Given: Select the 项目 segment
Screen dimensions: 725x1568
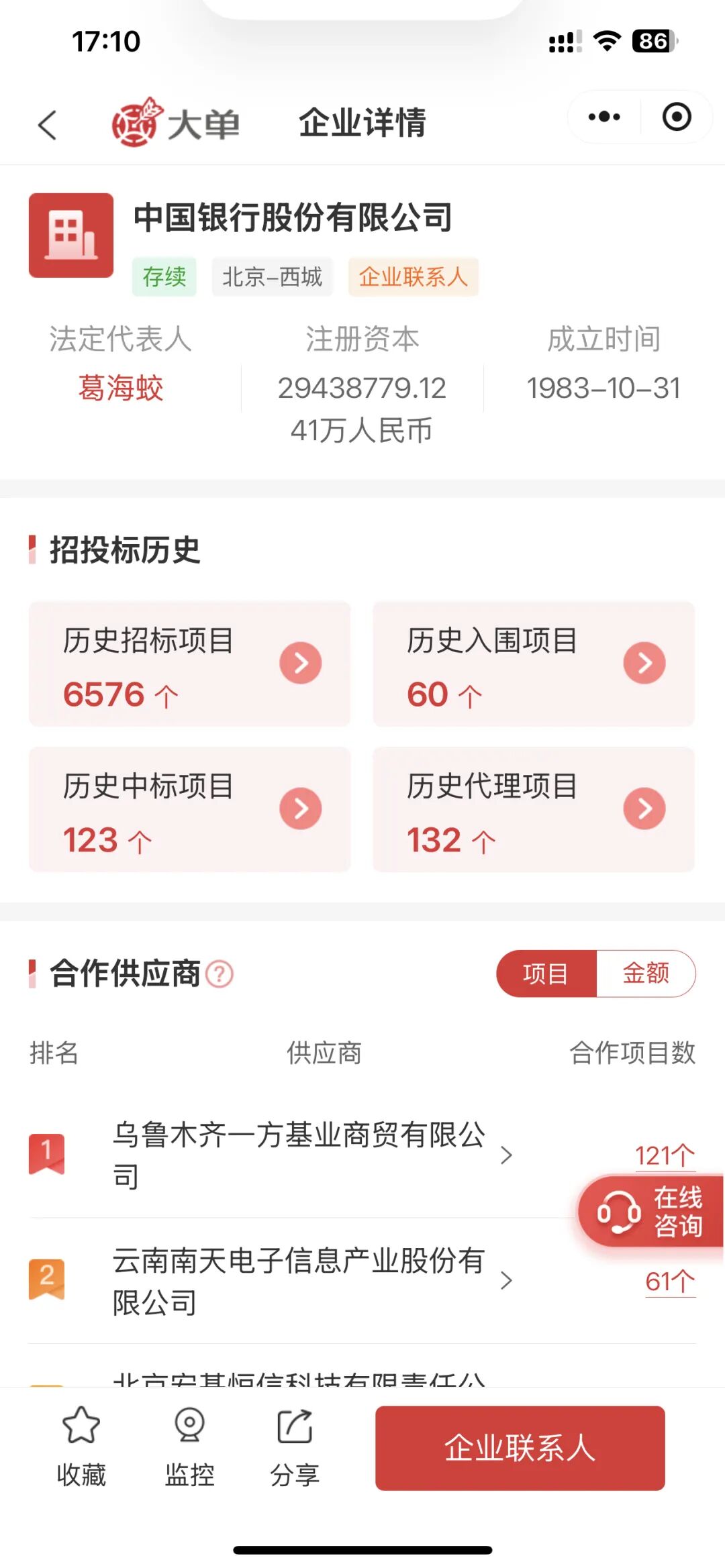Looking at the screenshot, I should pyautogui.click(x=546, y=974).
